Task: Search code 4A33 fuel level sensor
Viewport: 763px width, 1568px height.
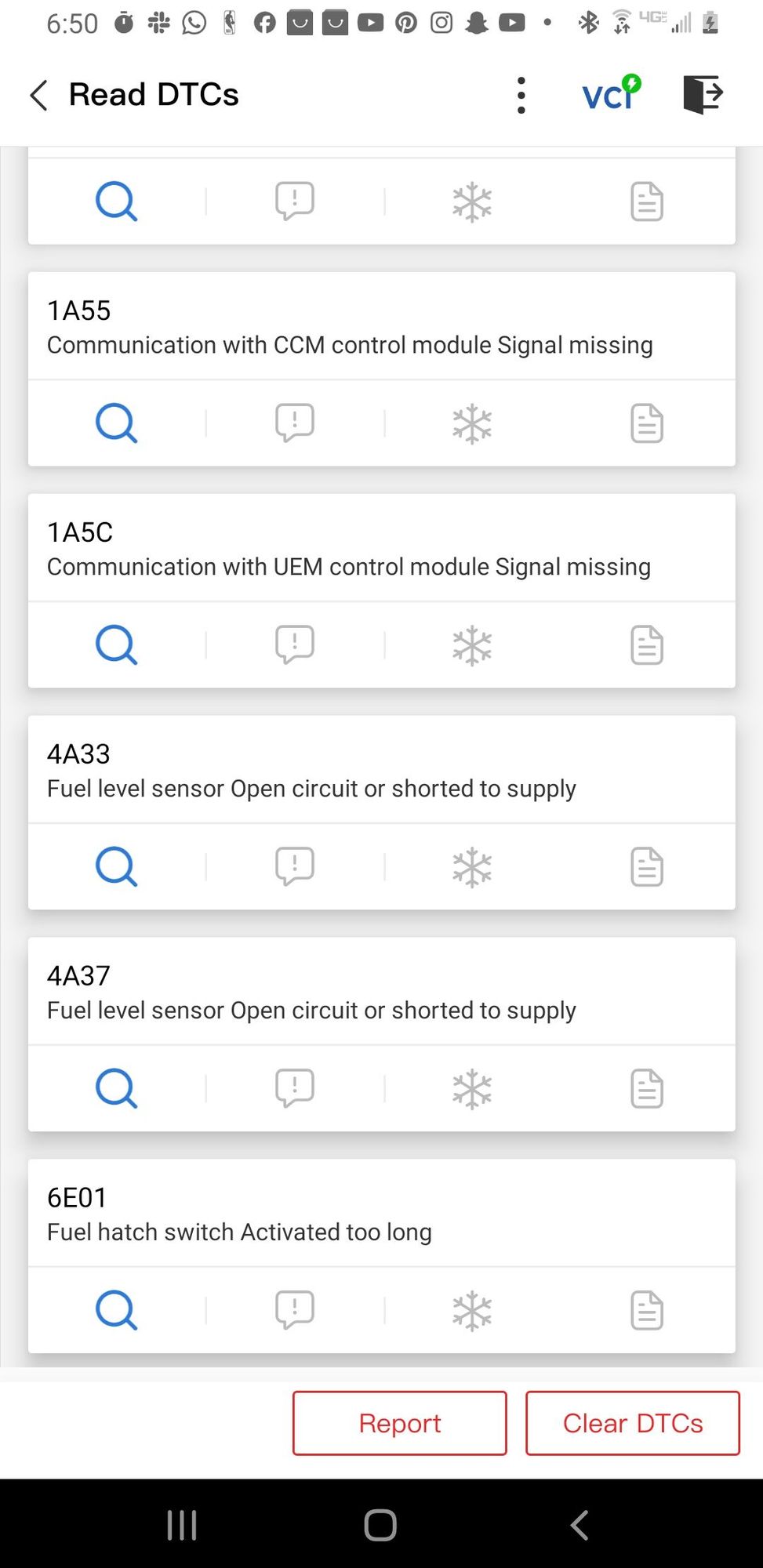Action: tap(117, 867)
